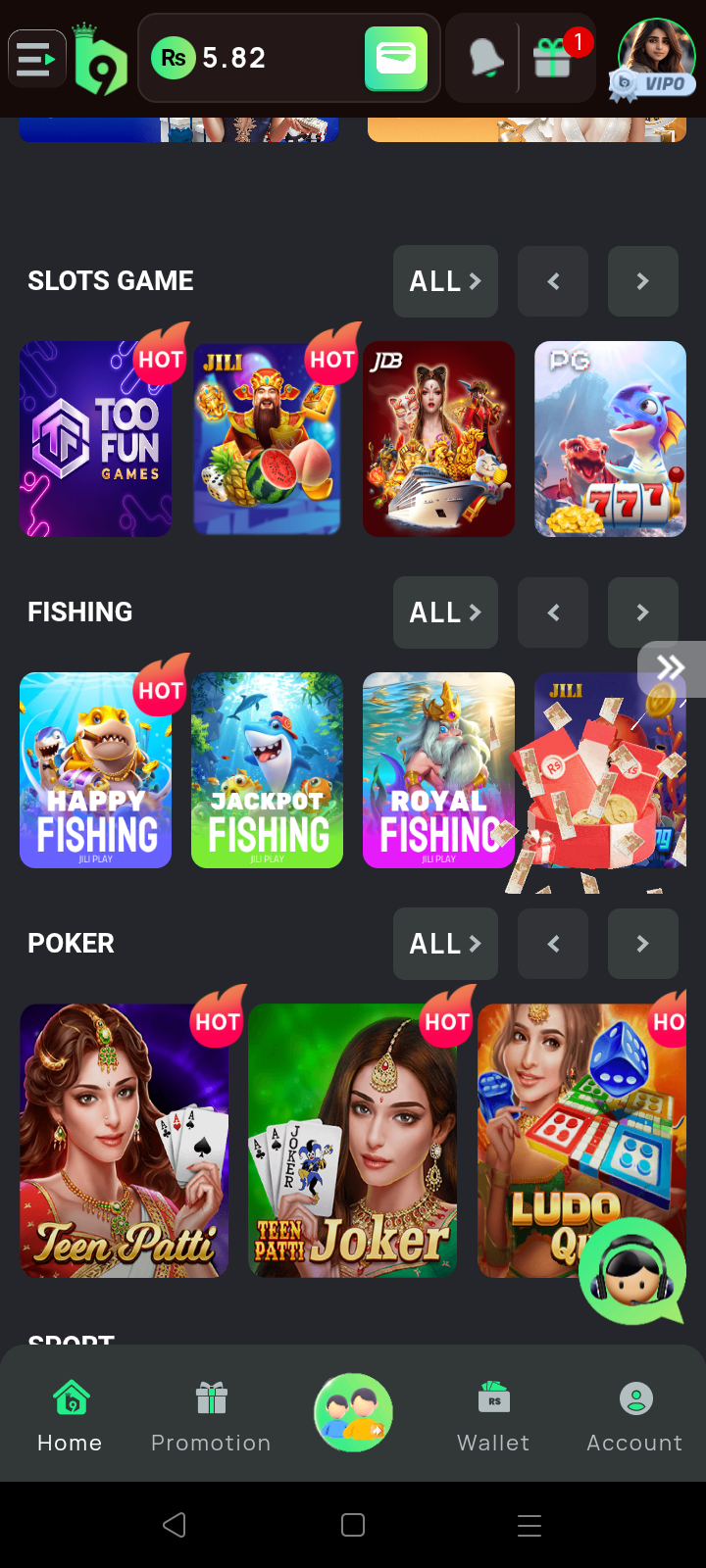Open Too Fun Games slot tile
The width and height of the screenshot is (706, 1568).
(96, 439)
